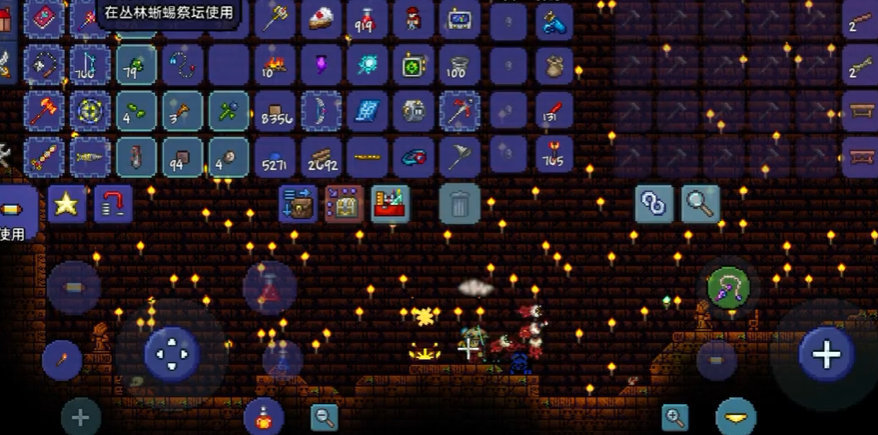Tap the large plus action joystick

tap(826, 354)
